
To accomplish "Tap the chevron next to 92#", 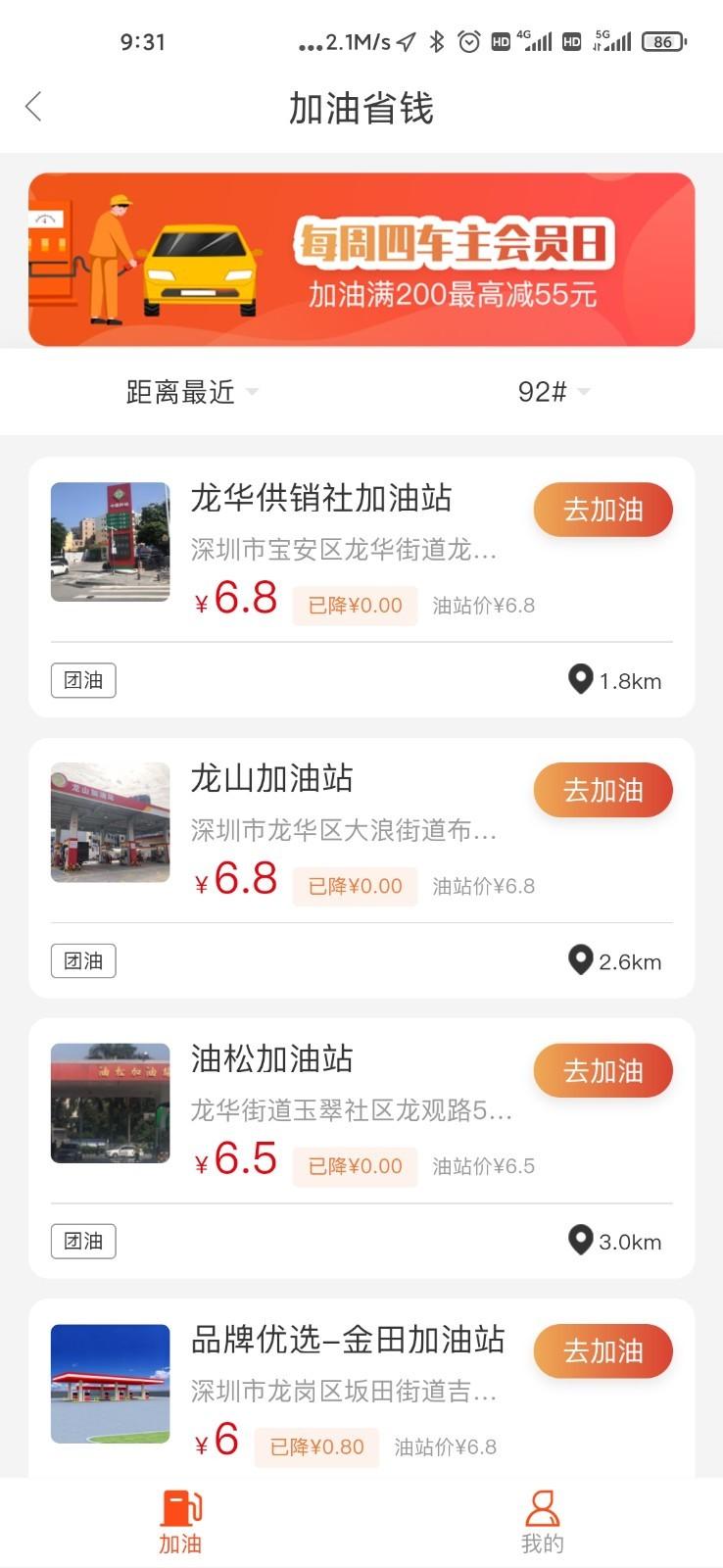I will click(x=582, y=393).
